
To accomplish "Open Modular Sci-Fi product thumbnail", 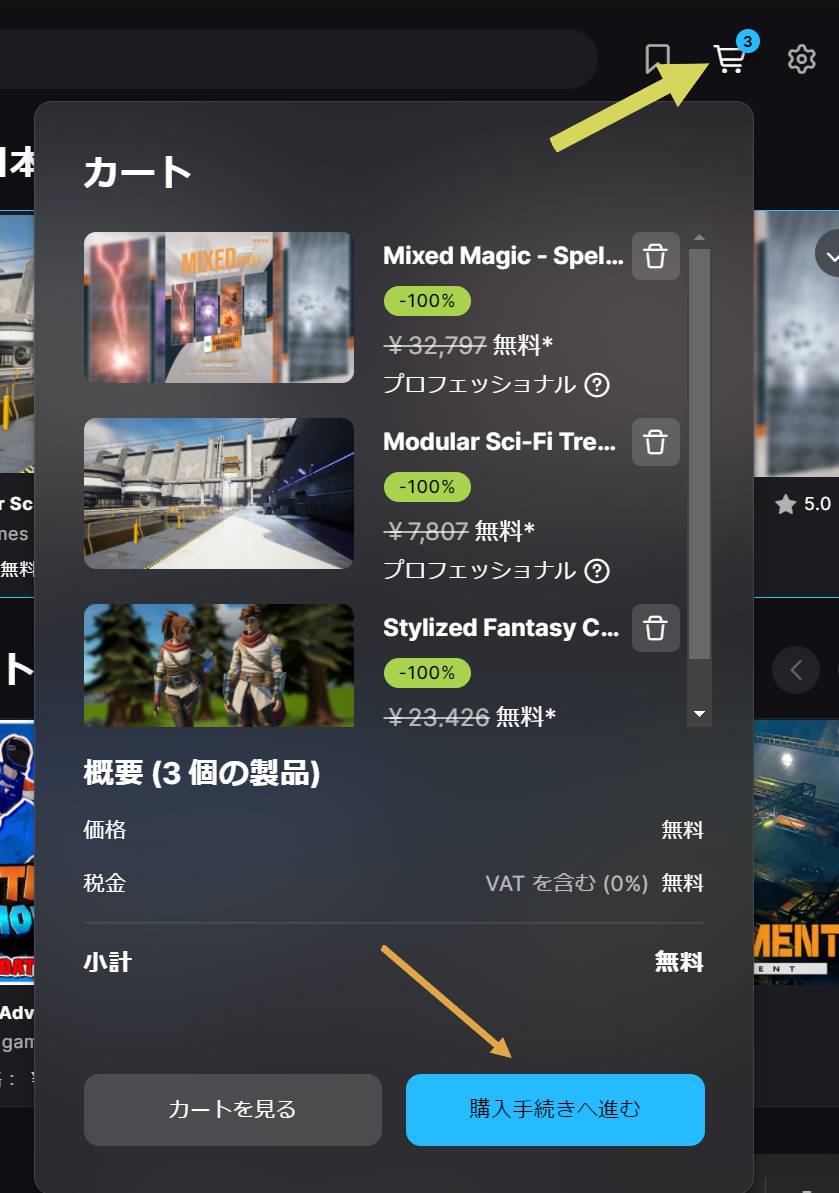I will pyautogui.click(x=218, y=493).
